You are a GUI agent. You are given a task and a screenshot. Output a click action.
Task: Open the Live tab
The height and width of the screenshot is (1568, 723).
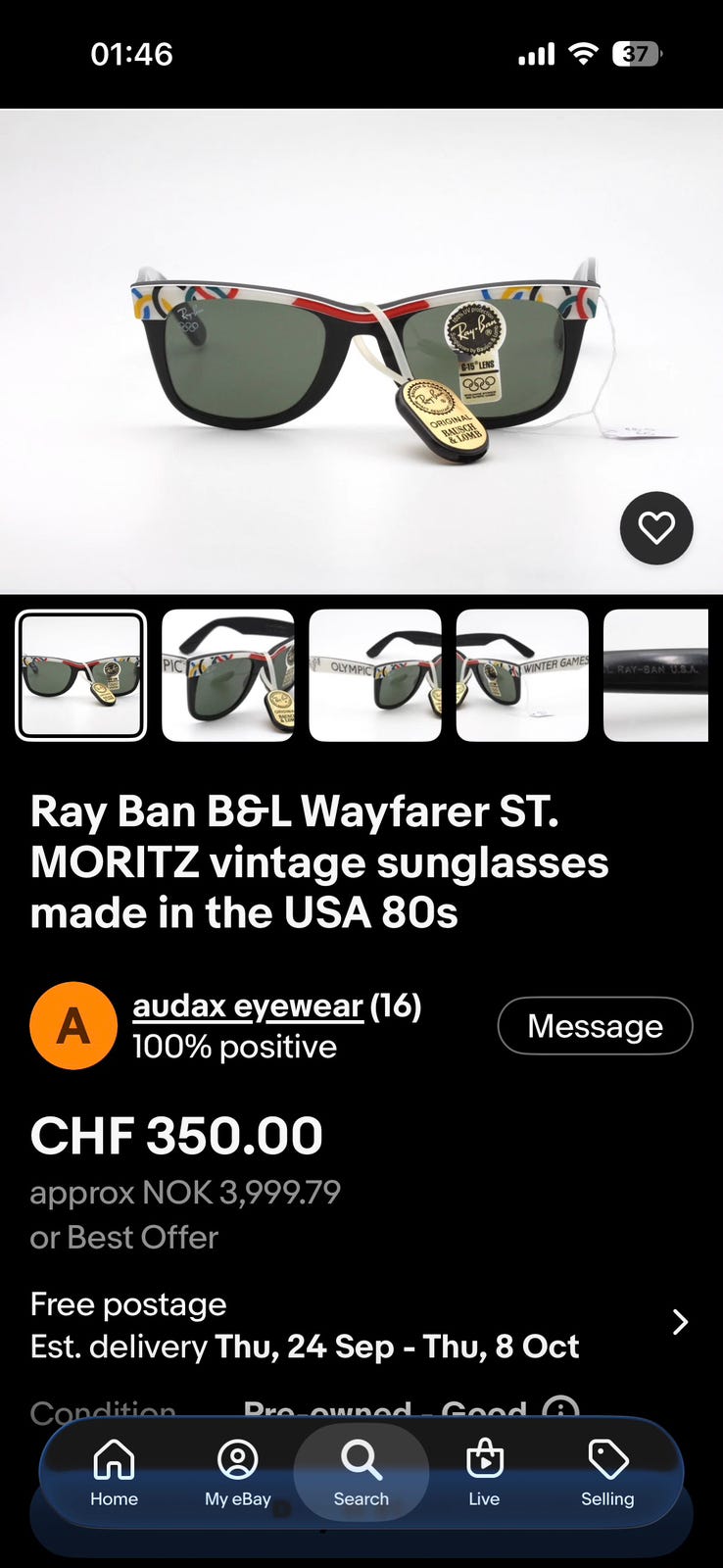[484, 1473]
